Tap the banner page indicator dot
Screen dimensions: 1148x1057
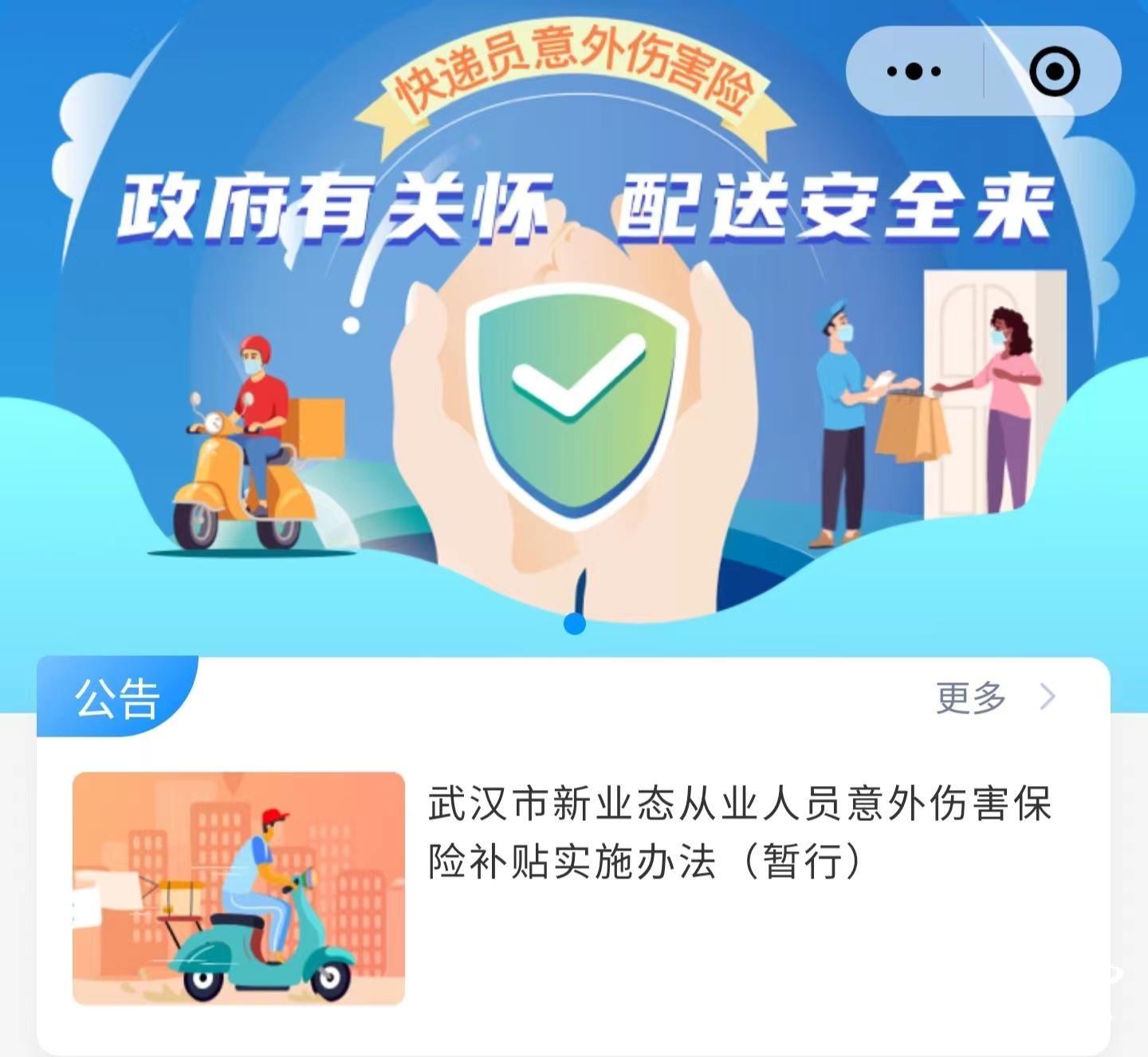pyautogui.click(x=574, y=623)
